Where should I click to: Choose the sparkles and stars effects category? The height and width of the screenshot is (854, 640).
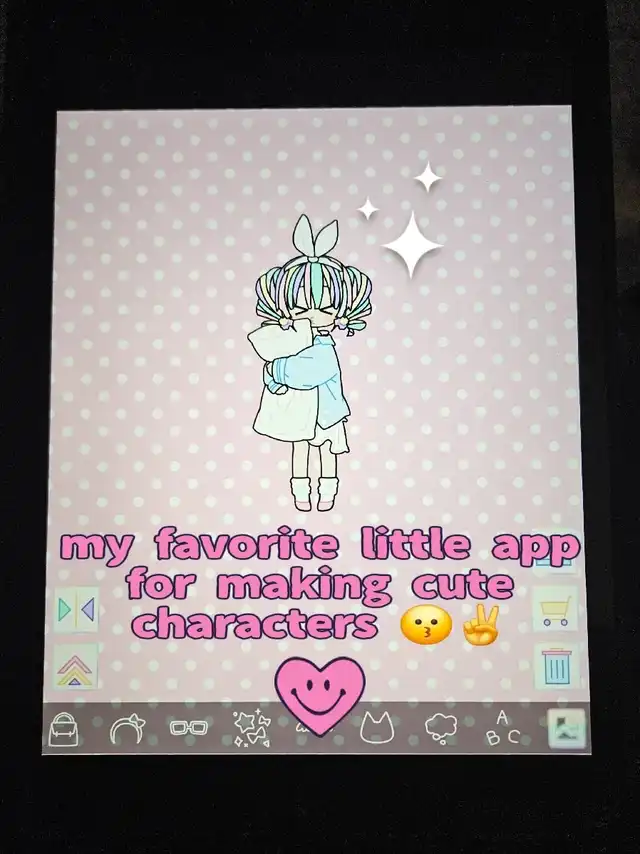coord(252,728)
